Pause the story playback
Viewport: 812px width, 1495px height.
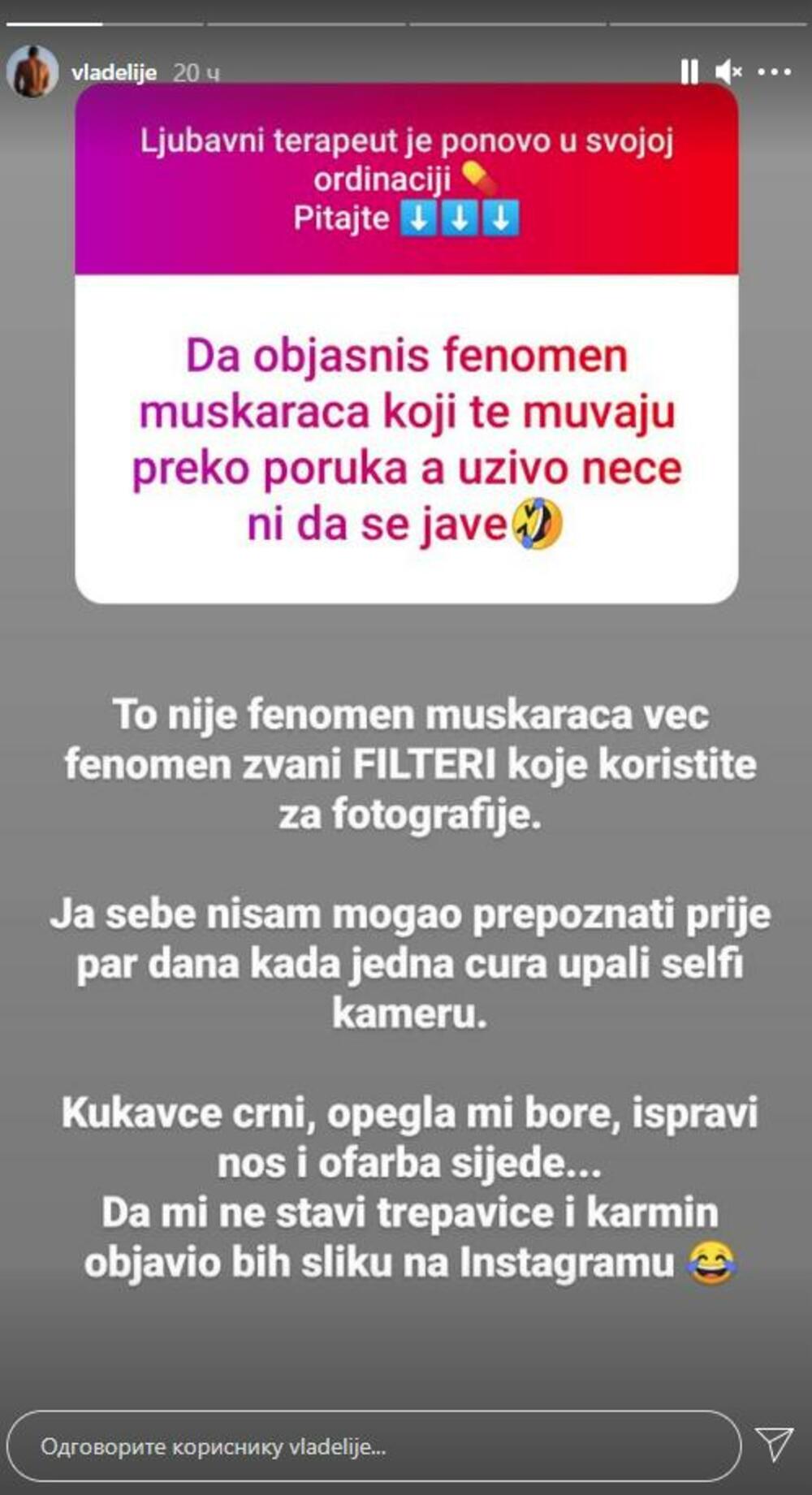coord(689,72)
